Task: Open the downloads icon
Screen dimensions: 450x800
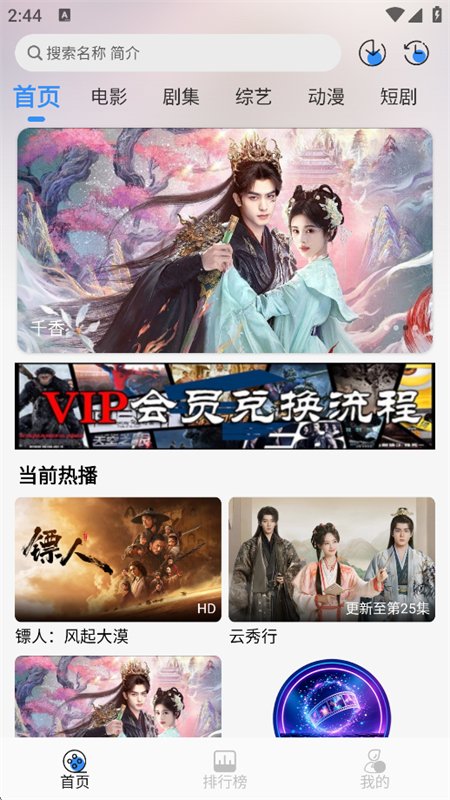Action: [372, 53]
